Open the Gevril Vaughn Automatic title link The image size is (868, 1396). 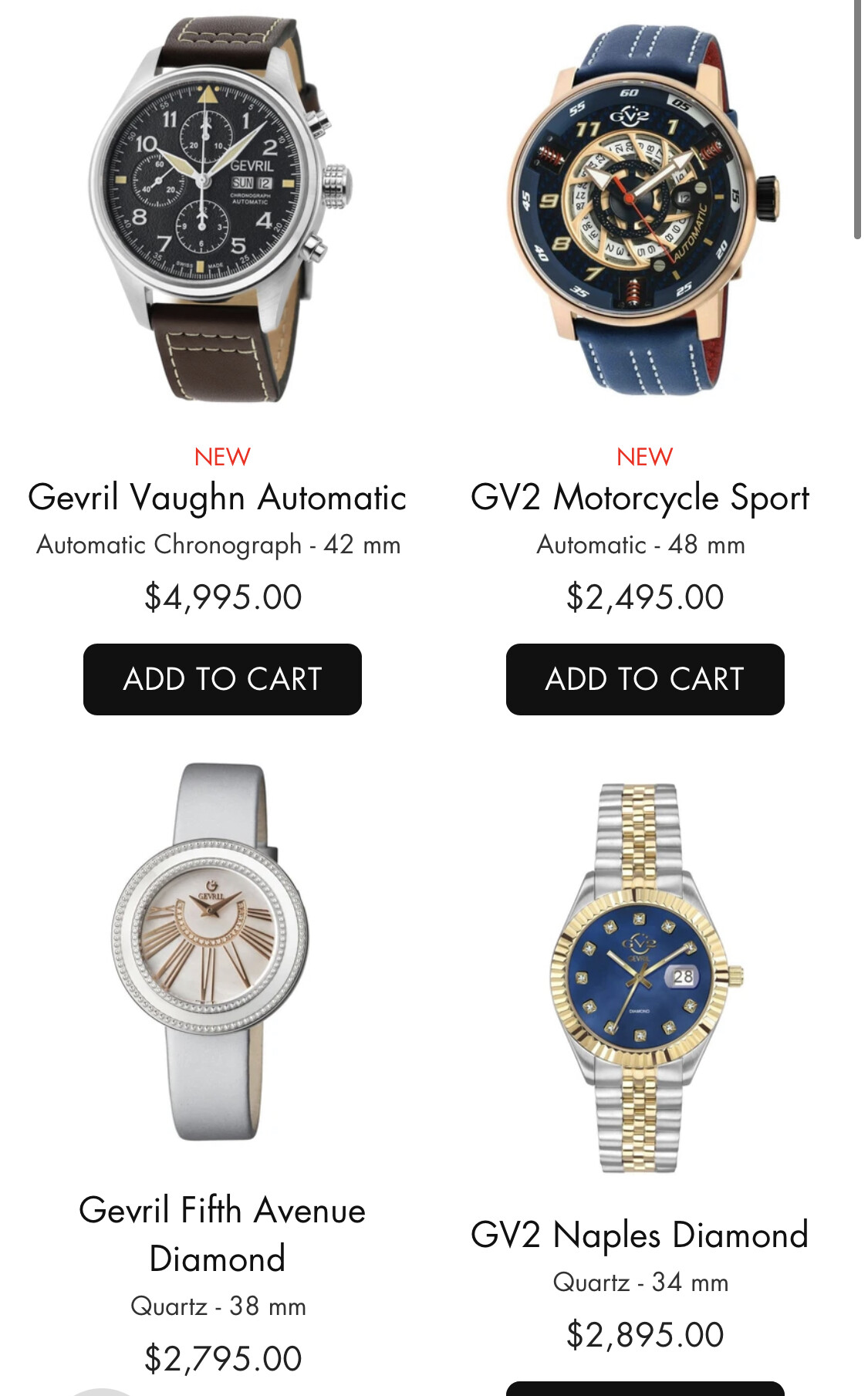(x=218, y=498)
